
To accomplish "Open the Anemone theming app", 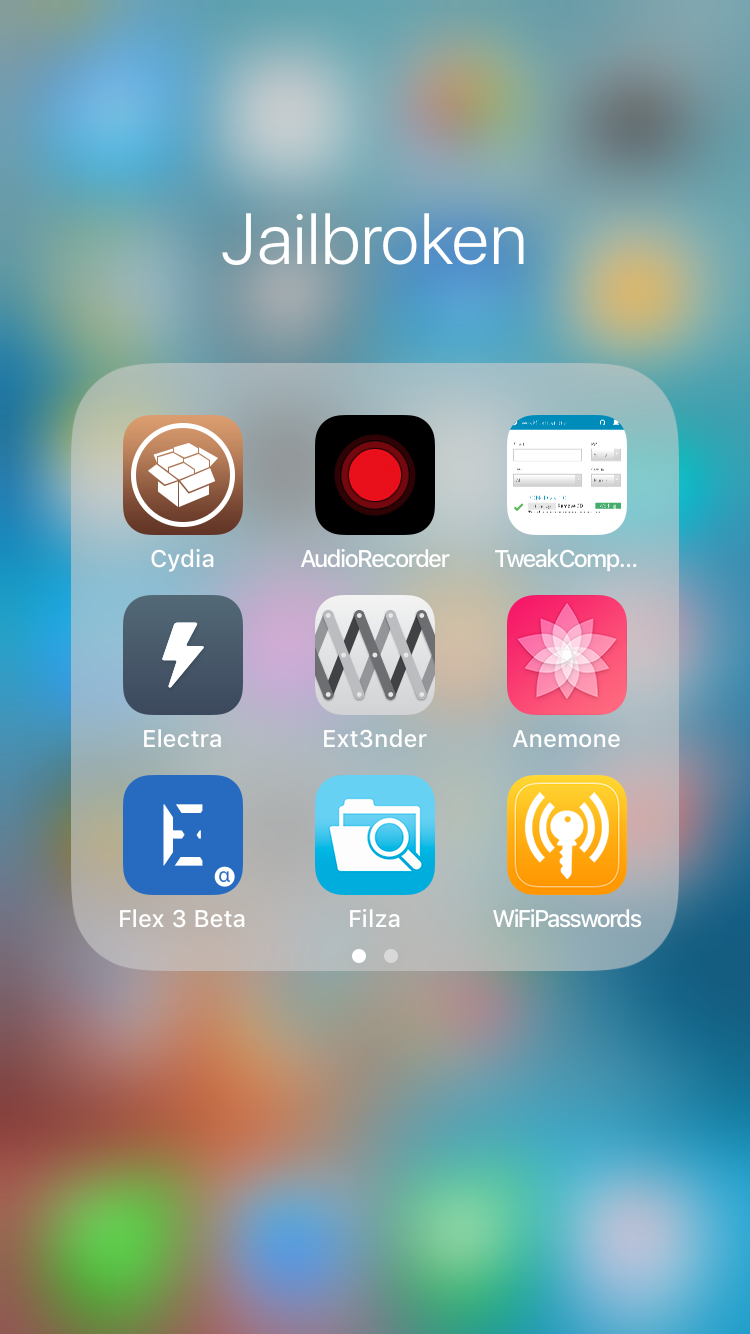I will (x=566, y=655).
